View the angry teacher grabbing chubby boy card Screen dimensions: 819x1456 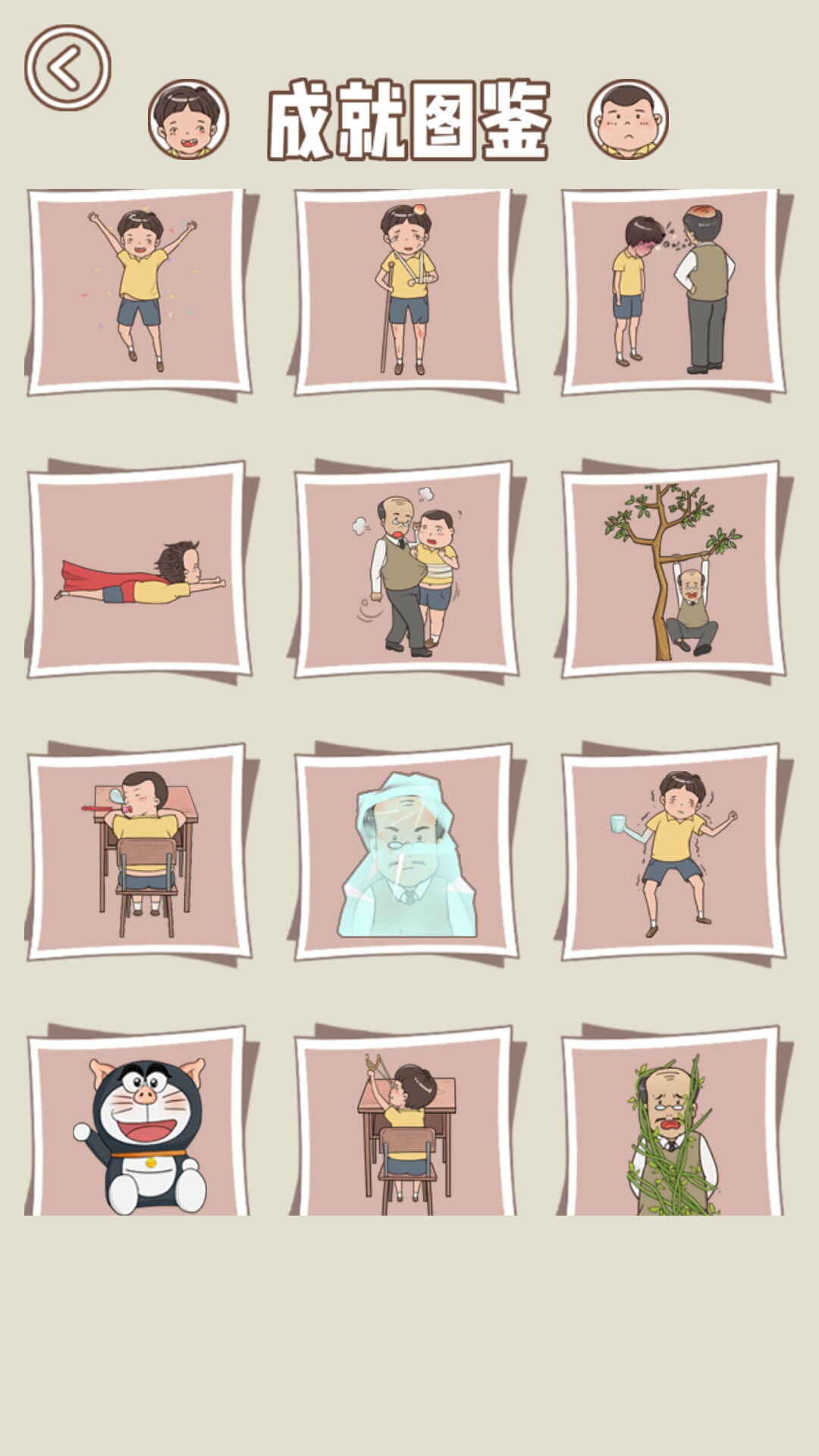pyautogui.click(x=406, y=570)
